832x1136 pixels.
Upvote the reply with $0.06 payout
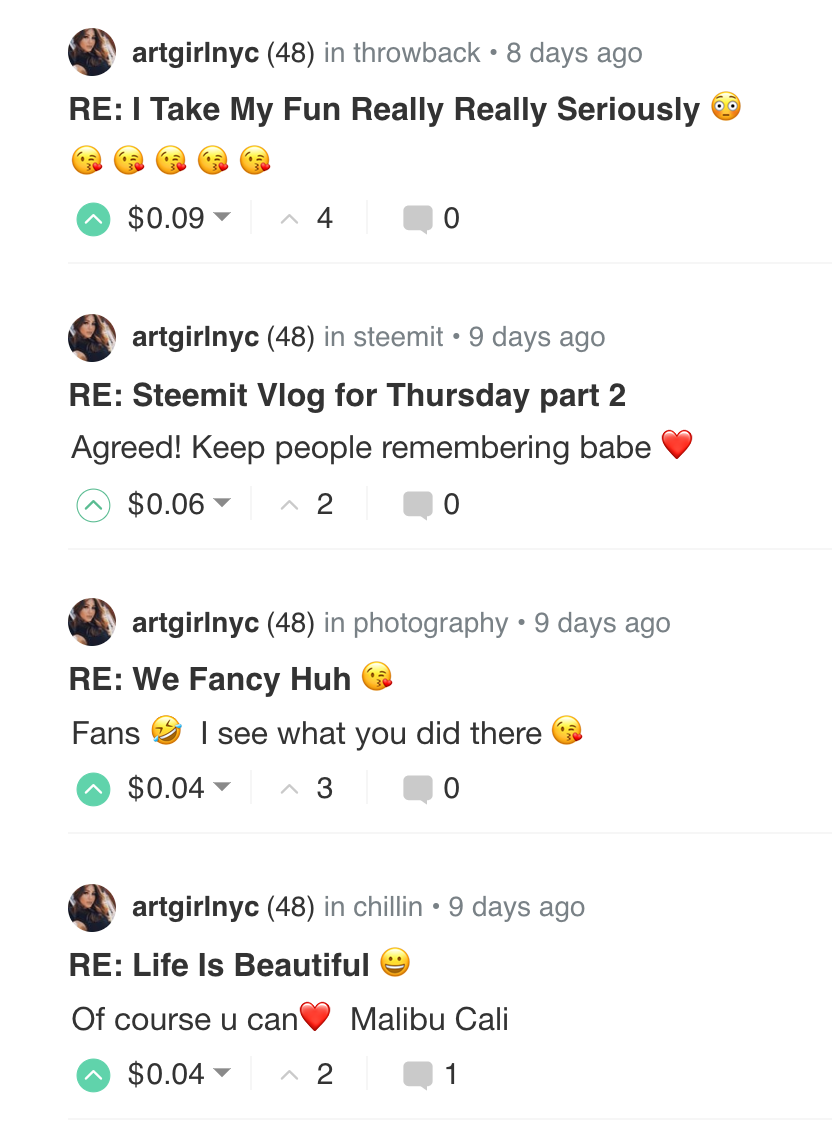click(x=93, y=505)
